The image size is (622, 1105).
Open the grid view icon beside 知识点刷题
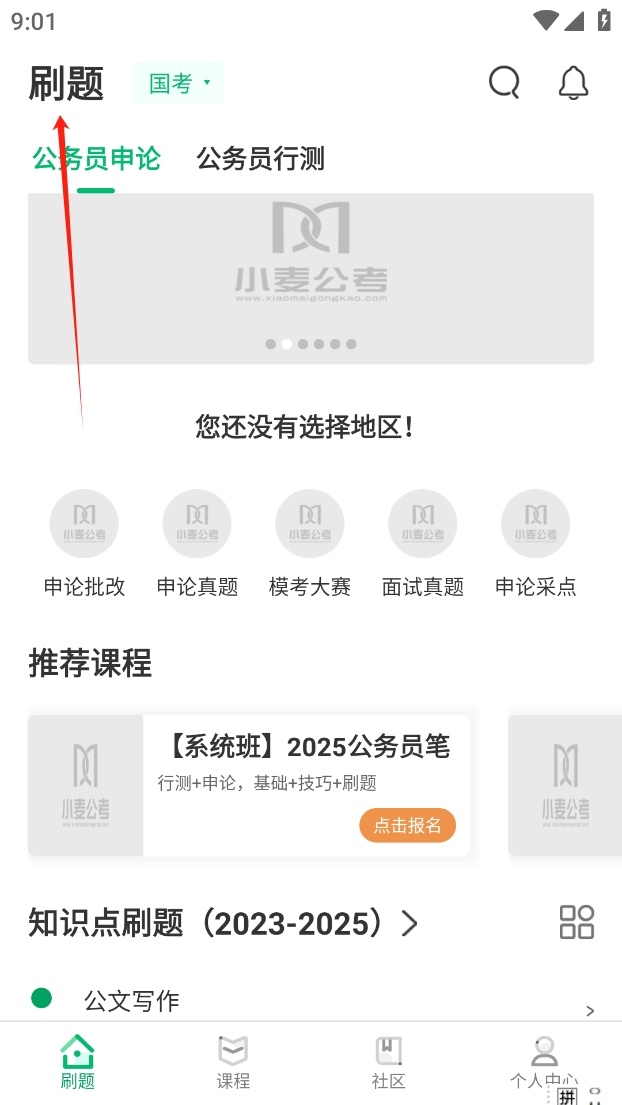pos(576,922)
